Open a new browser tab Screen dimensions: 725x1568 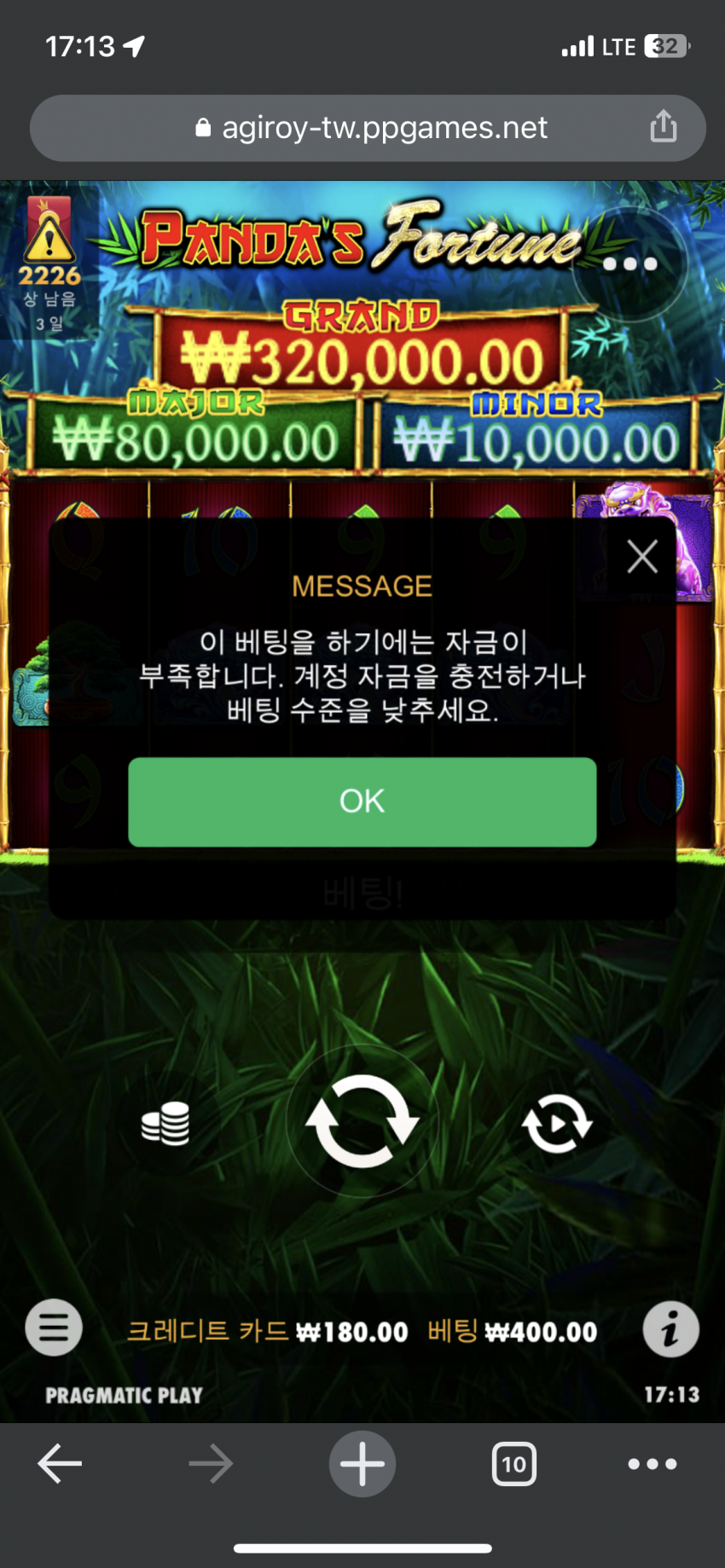[x=362, y=1464]
